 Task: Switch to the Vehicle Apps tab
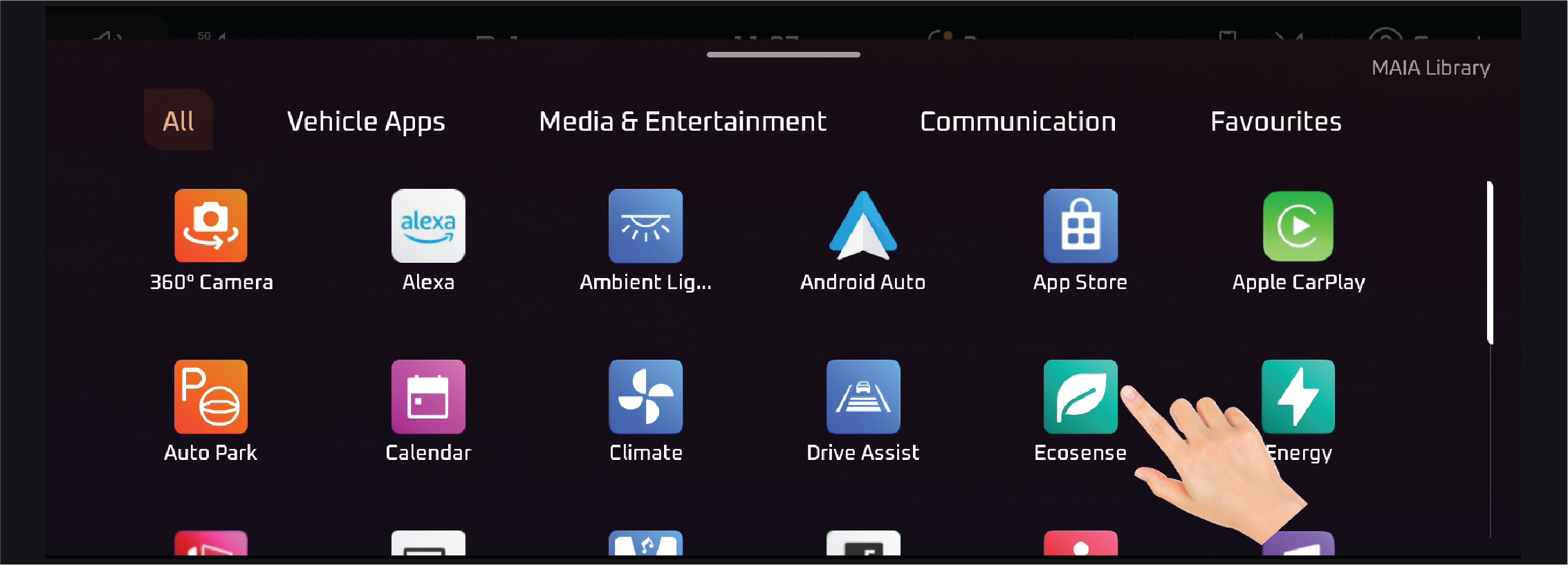pyautogui.click(x=366, y=122)
